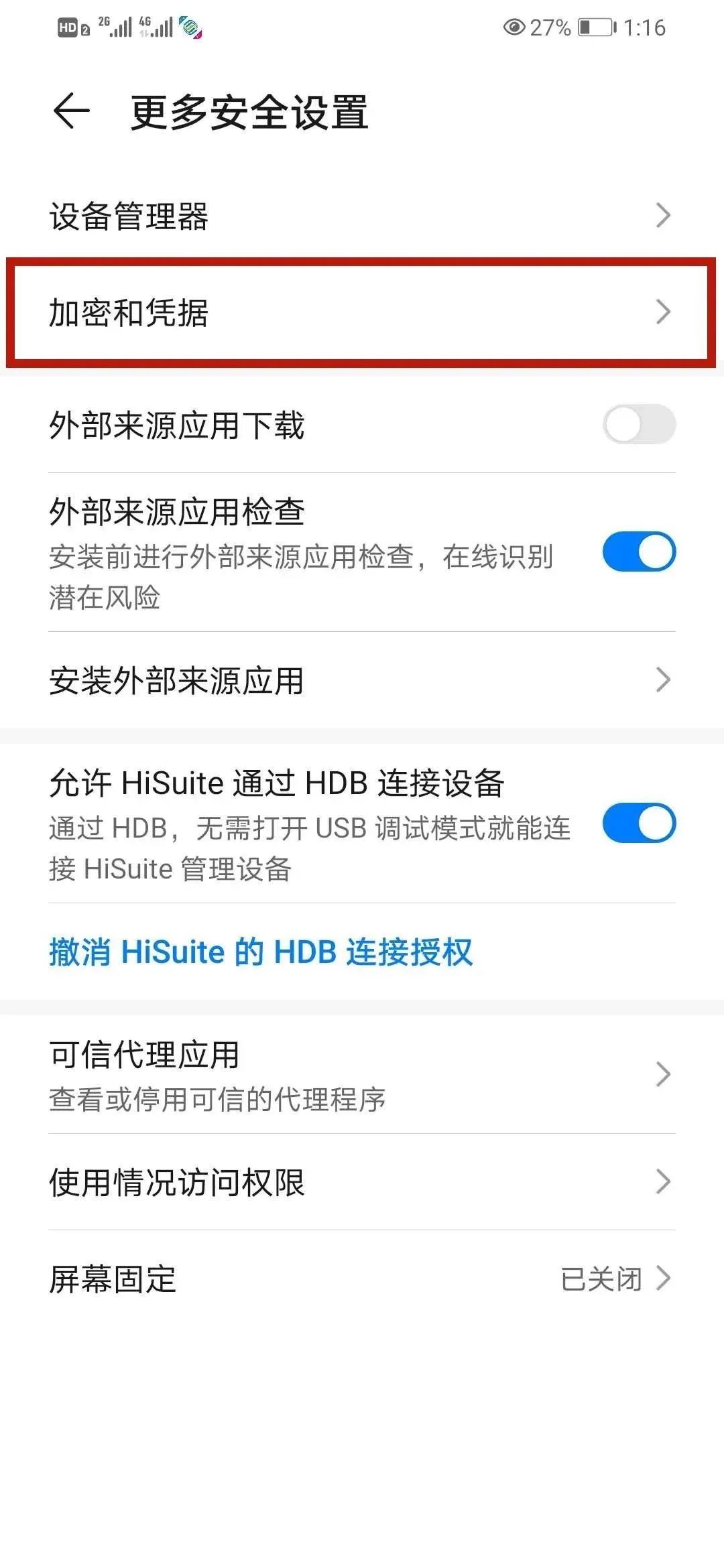Disable 允许 HiSuite 通过 HDB 连接设备

tap(638, 824)
